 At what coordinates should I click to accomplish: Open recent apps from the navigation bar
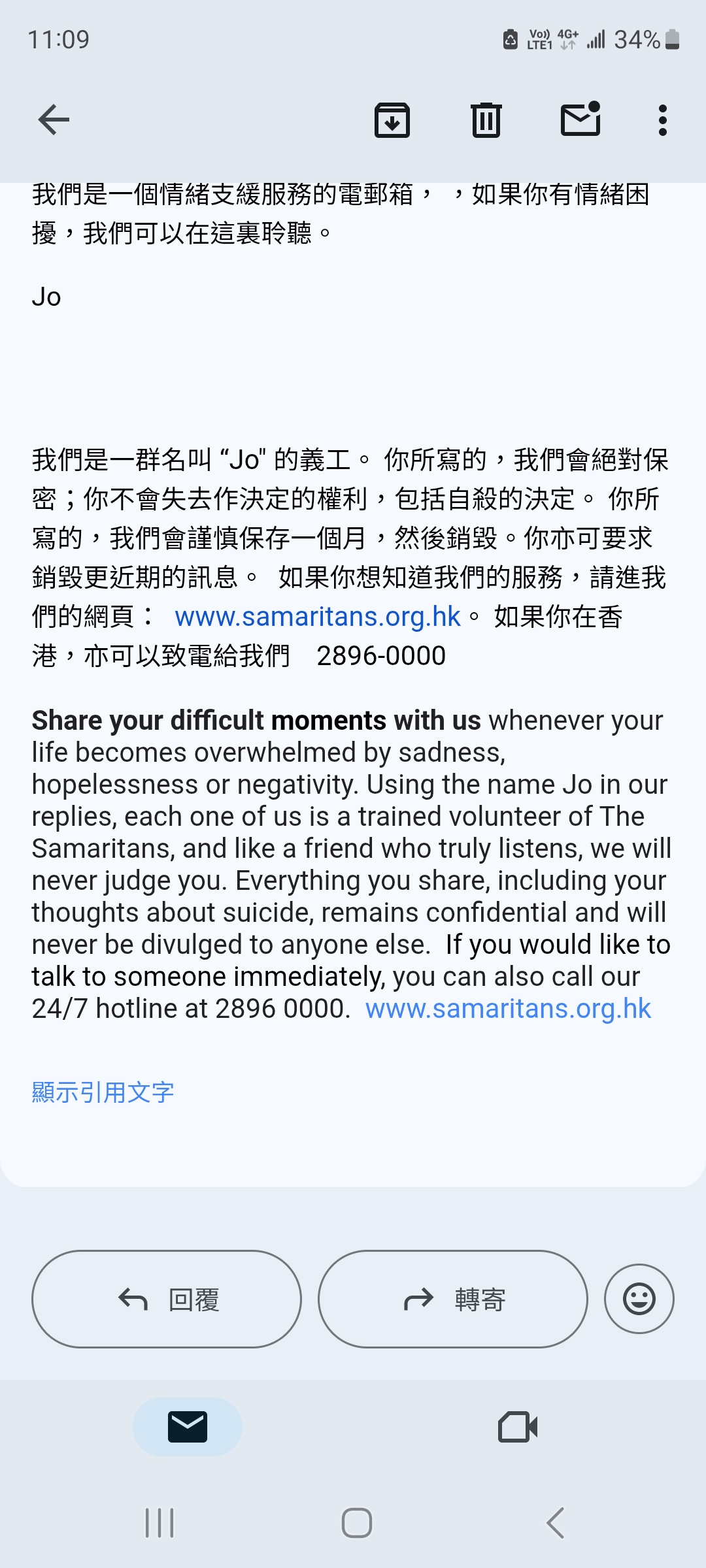[160, 1523]
